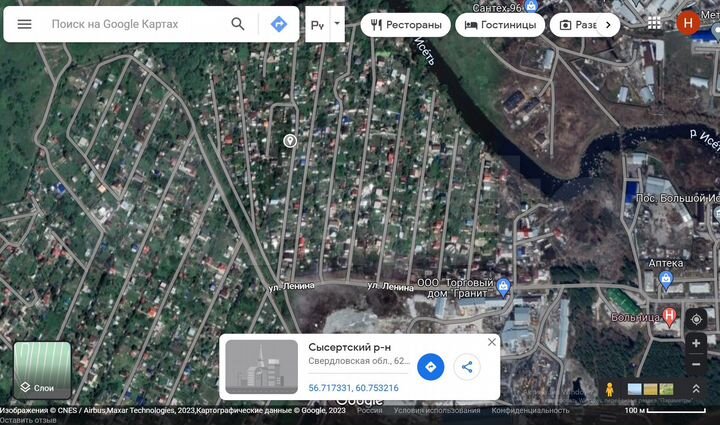720x425 pixels.
Task: Center map on my location
Action: coord(697,319)
